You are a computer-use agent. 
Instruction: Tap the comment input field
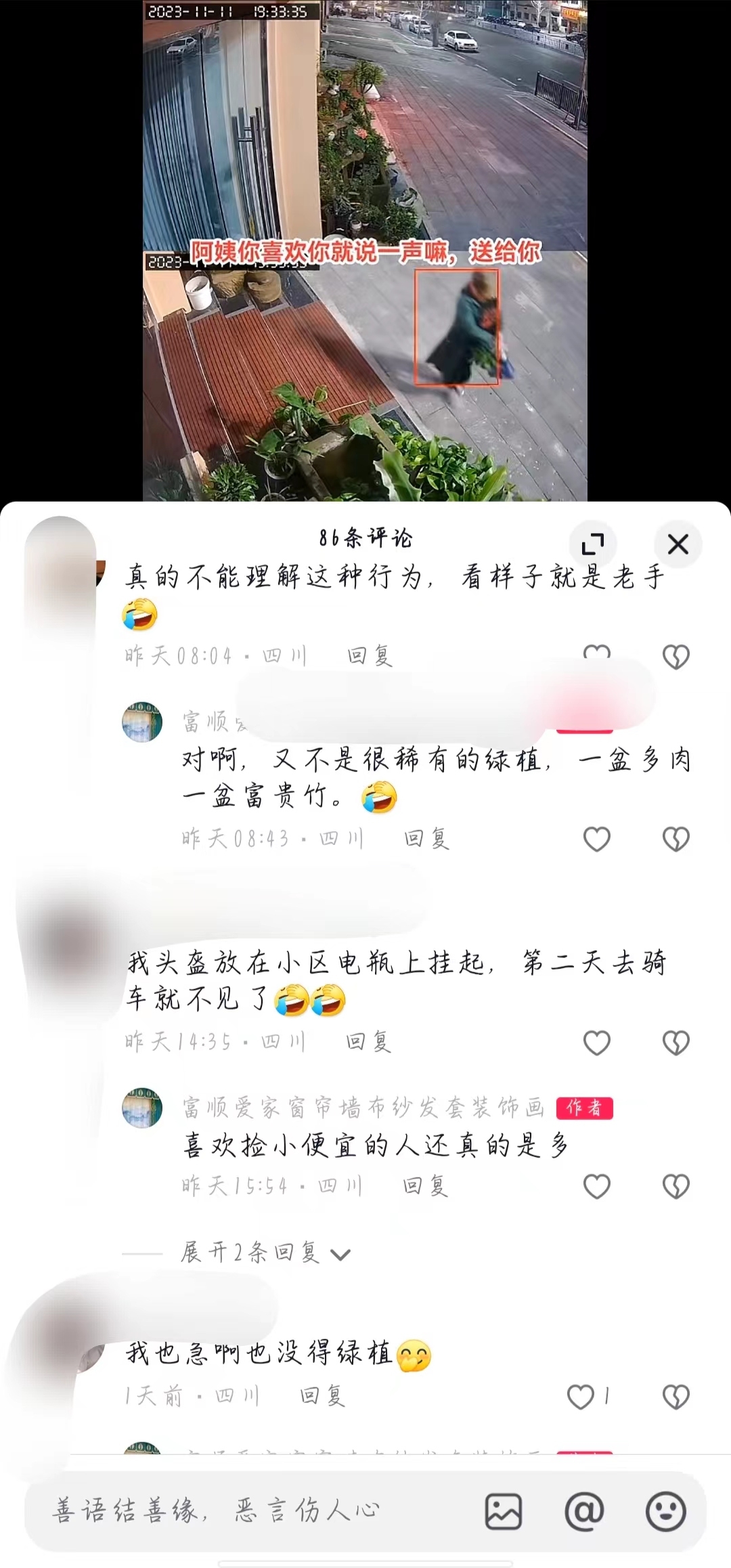pos(250,1510)
